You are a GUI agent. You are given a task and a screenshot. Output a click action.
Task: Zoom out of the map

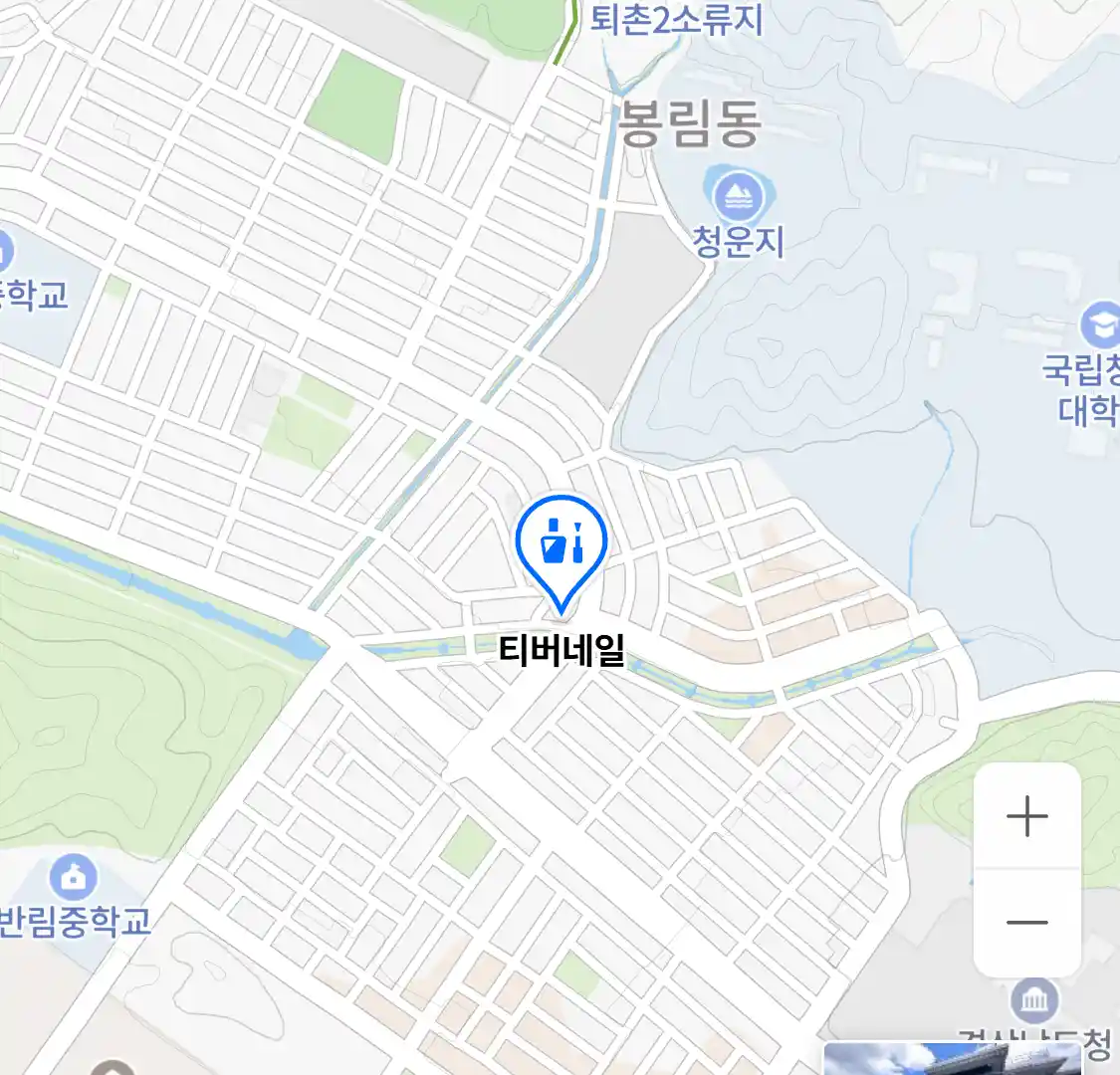coord(1026,923)
